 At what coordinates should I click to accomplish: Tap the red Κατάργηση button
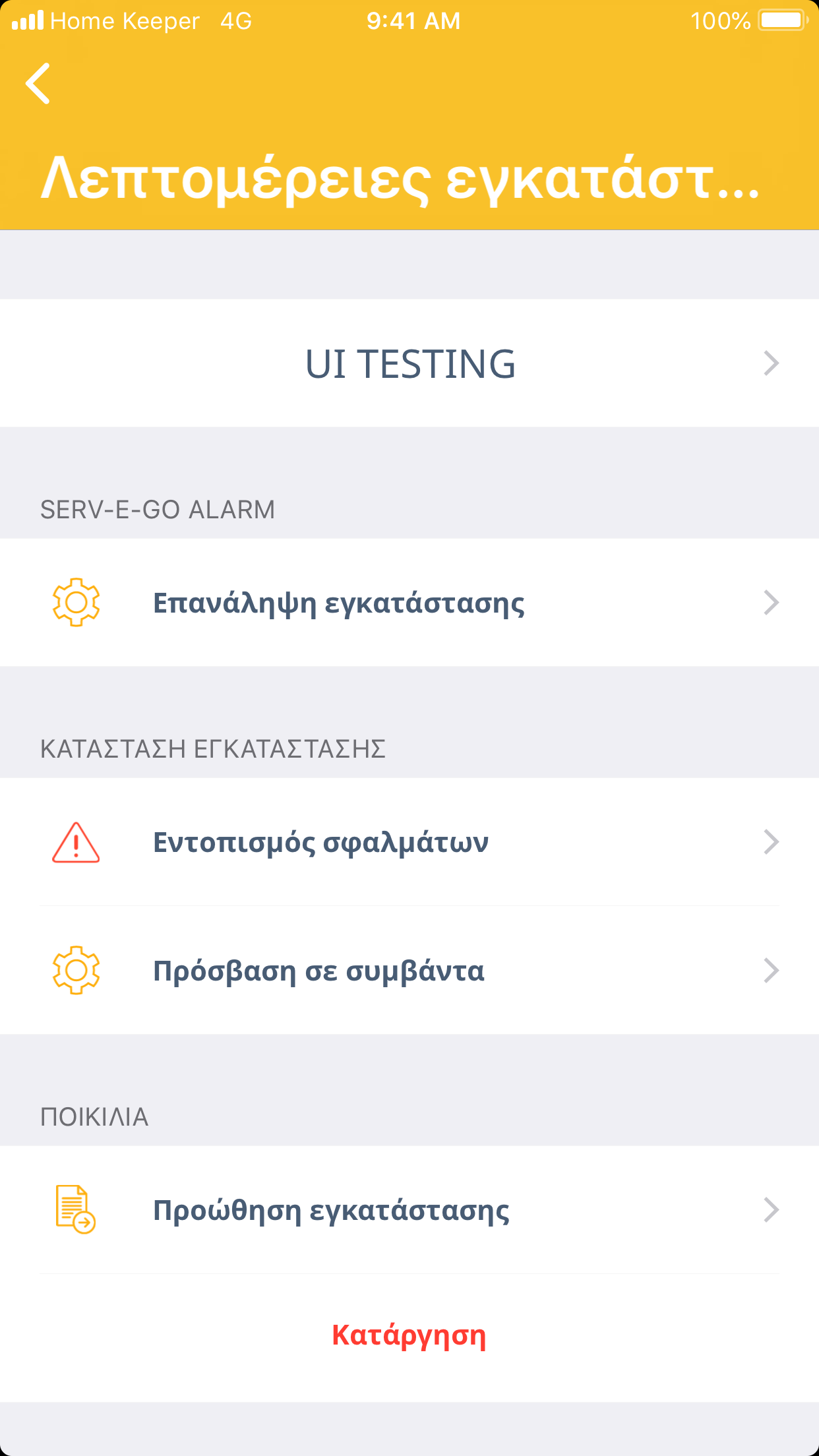click(409, 1335)
